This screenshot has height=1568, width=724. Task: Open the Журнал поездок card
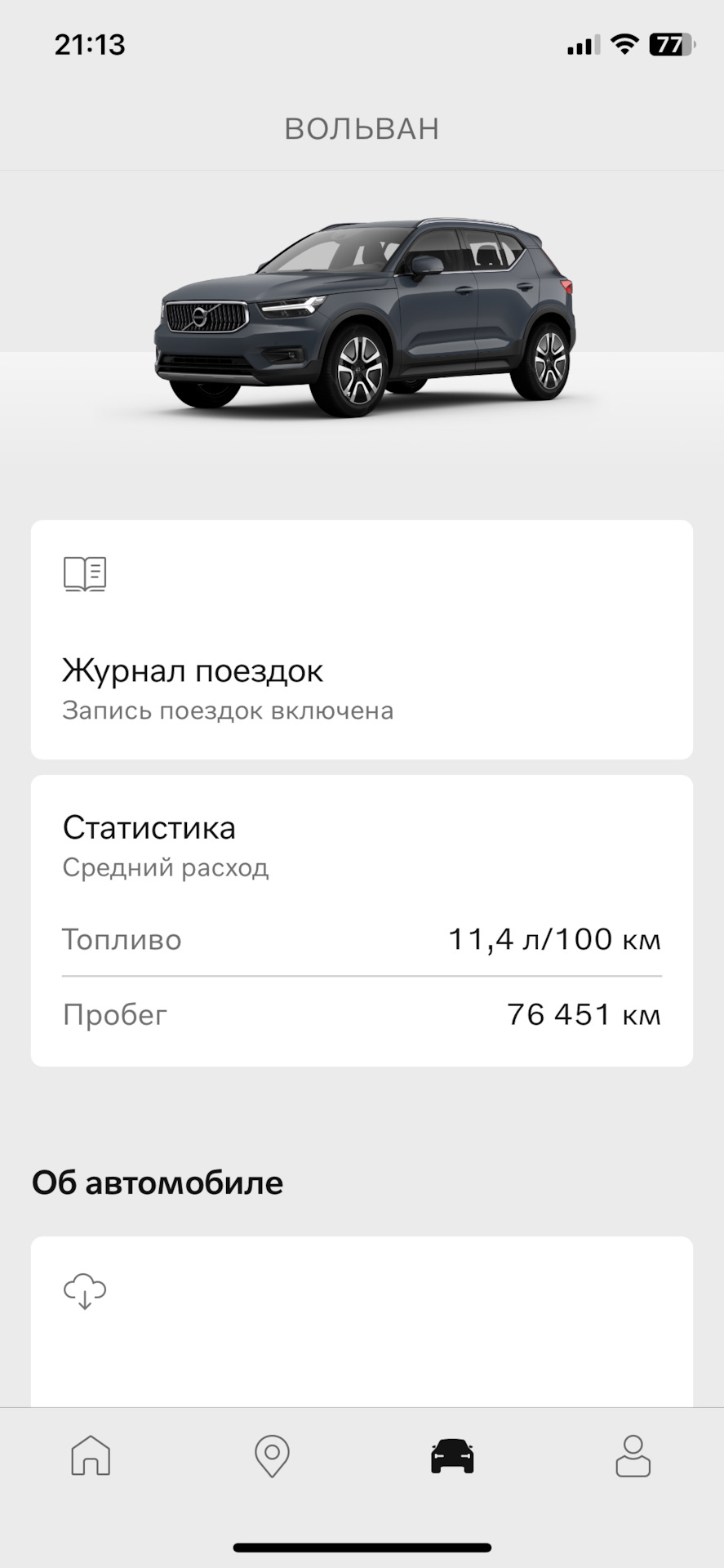pyautogui.click(x=362, y=640)
